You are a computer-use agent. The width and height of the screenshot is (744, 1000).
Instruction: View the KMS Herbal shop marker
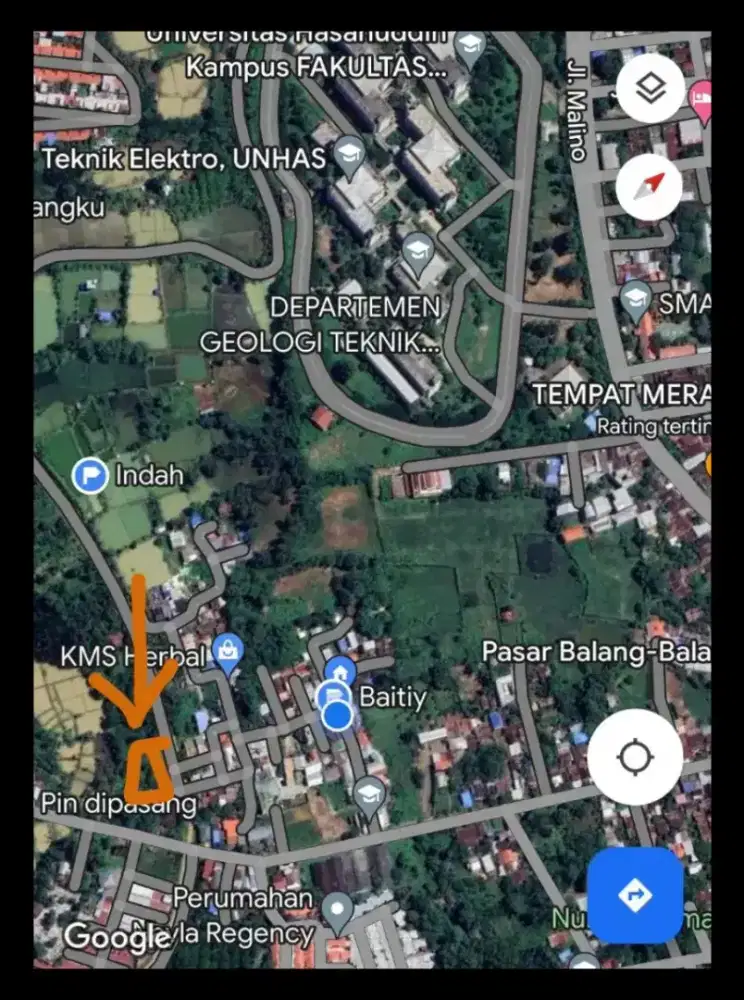(x=228, y=652)
